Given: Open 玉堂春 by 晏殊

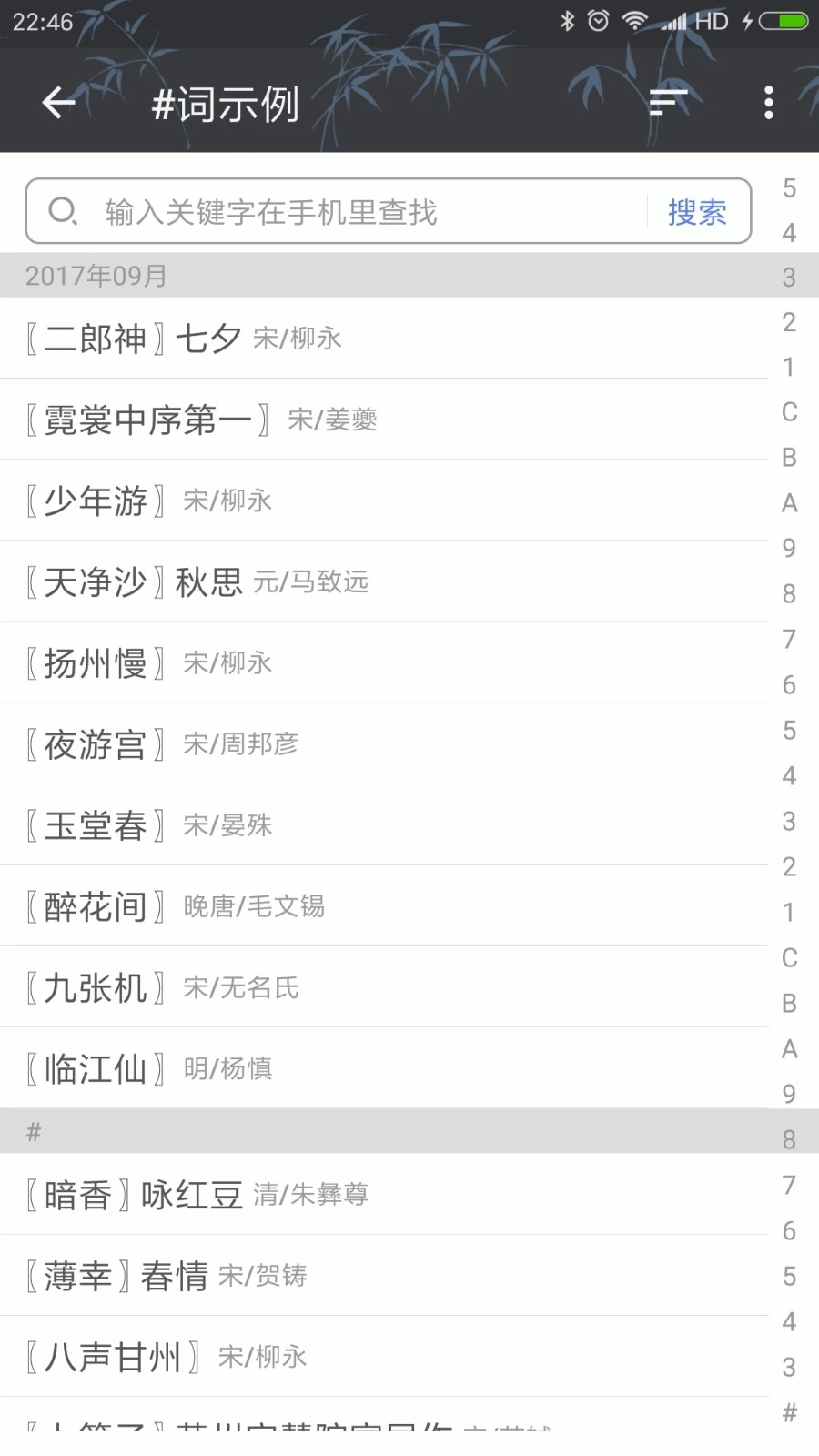Looking at the screenshot, I should click(382, 825).
